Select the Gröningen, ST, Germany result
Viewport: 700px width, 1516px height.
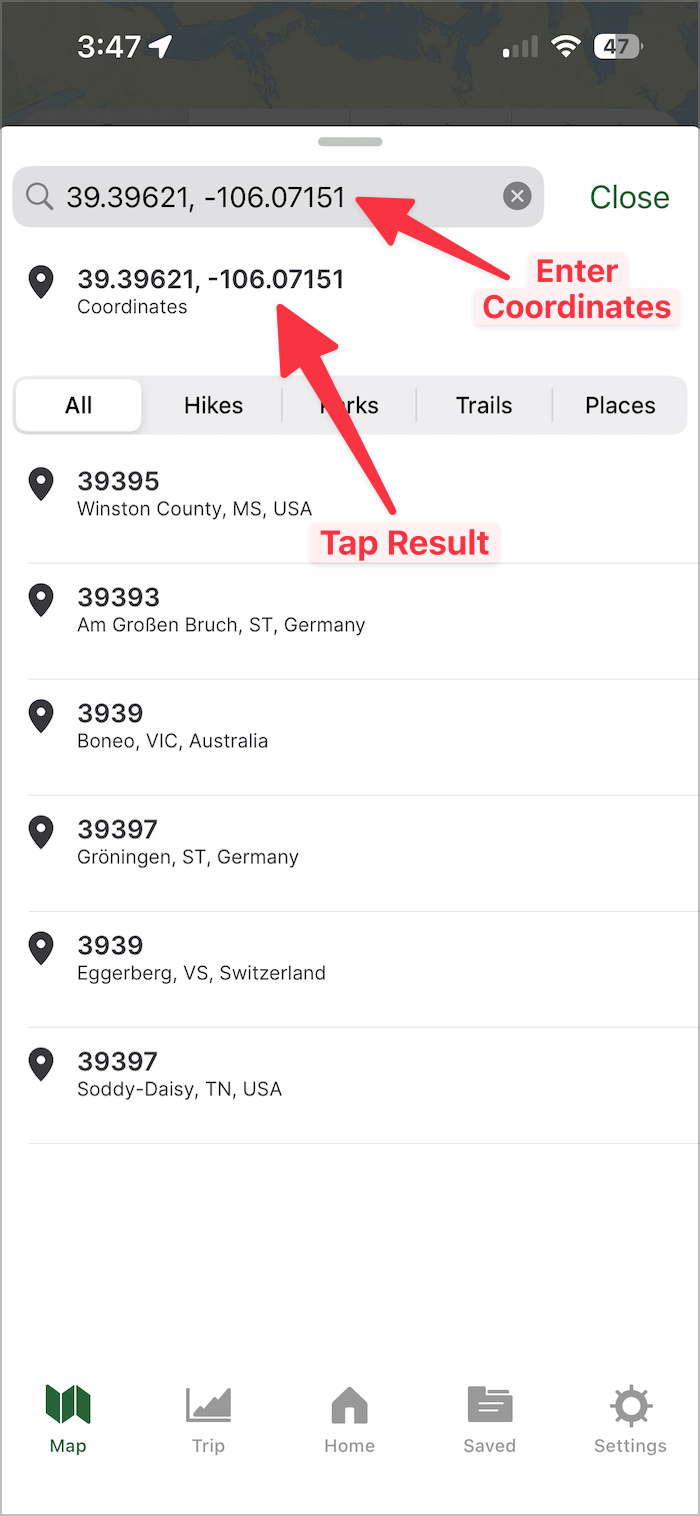188,842
